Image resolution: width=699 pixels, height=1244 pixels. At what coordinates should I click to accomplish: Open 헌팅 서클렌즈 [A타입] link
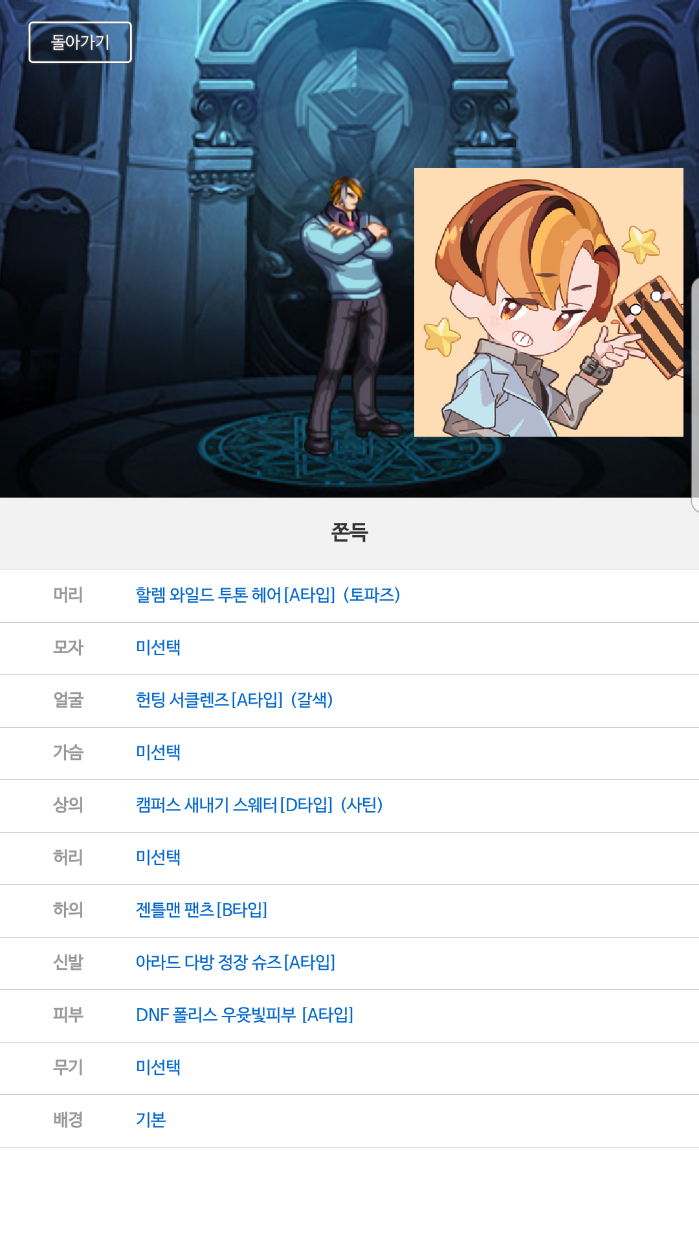tap(234, 700)
